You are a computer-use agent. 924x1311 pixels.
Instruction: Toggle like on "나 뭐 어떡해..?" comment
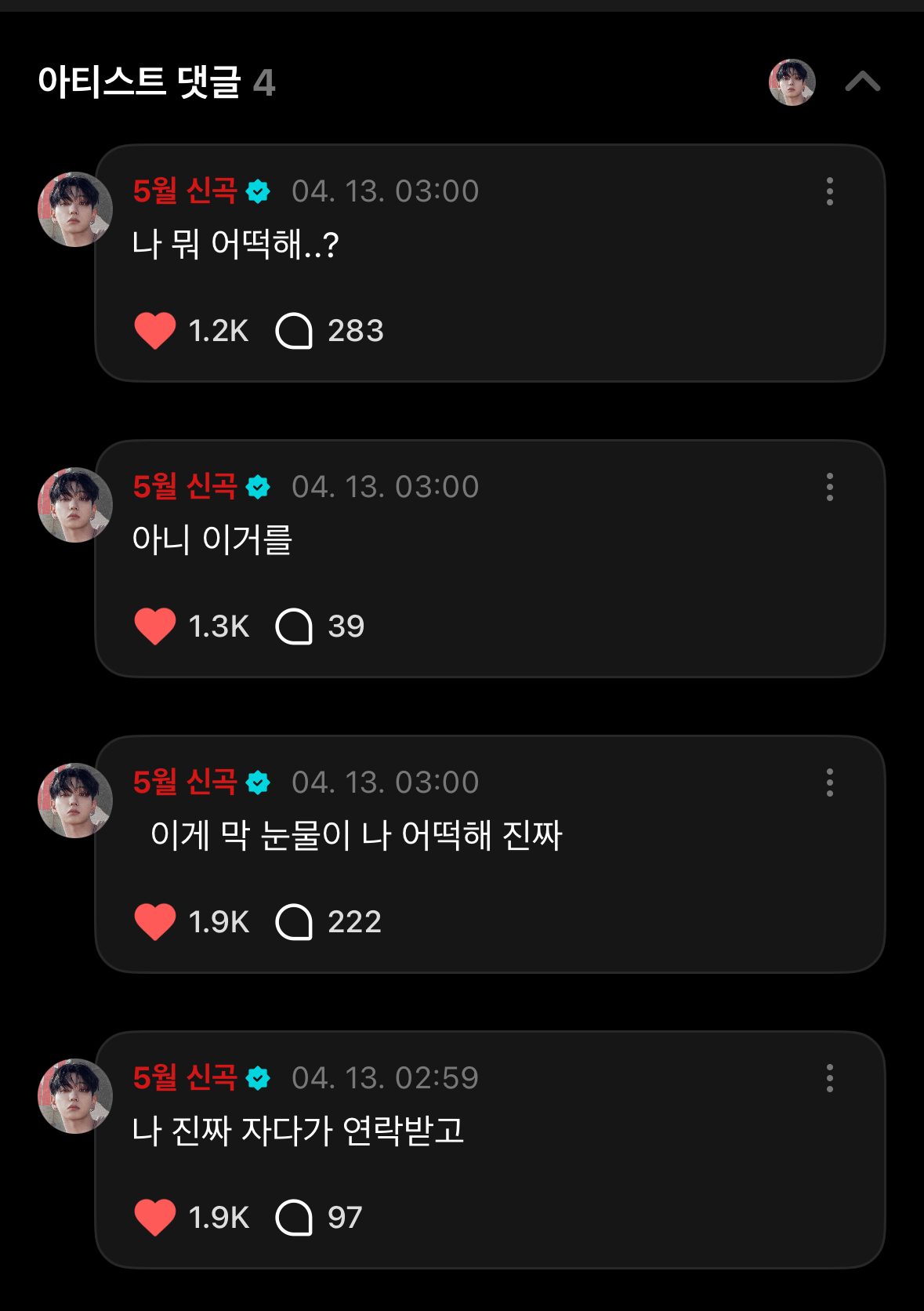156,330
